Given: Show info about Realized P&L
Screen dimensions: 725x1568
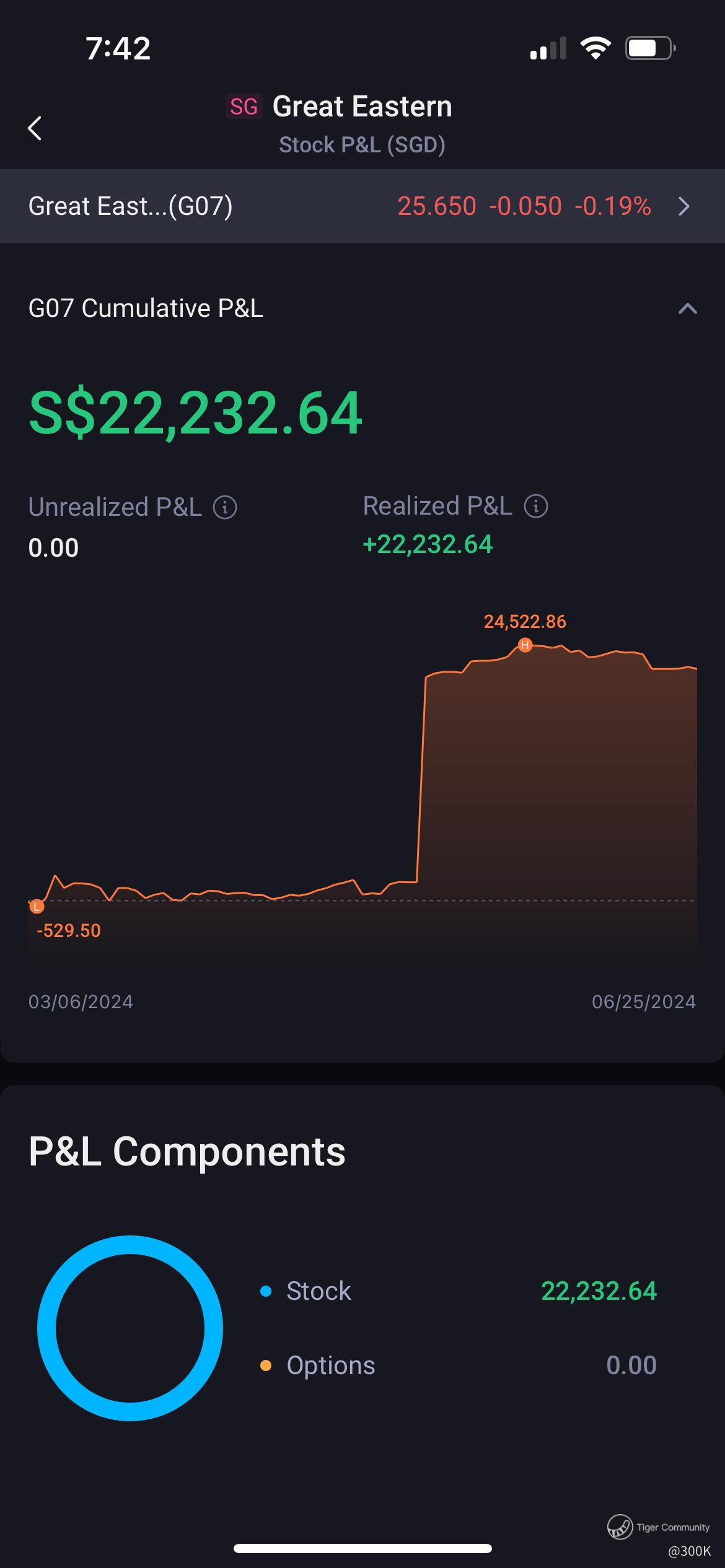Looking at the screenshot, I should point(536,507).
